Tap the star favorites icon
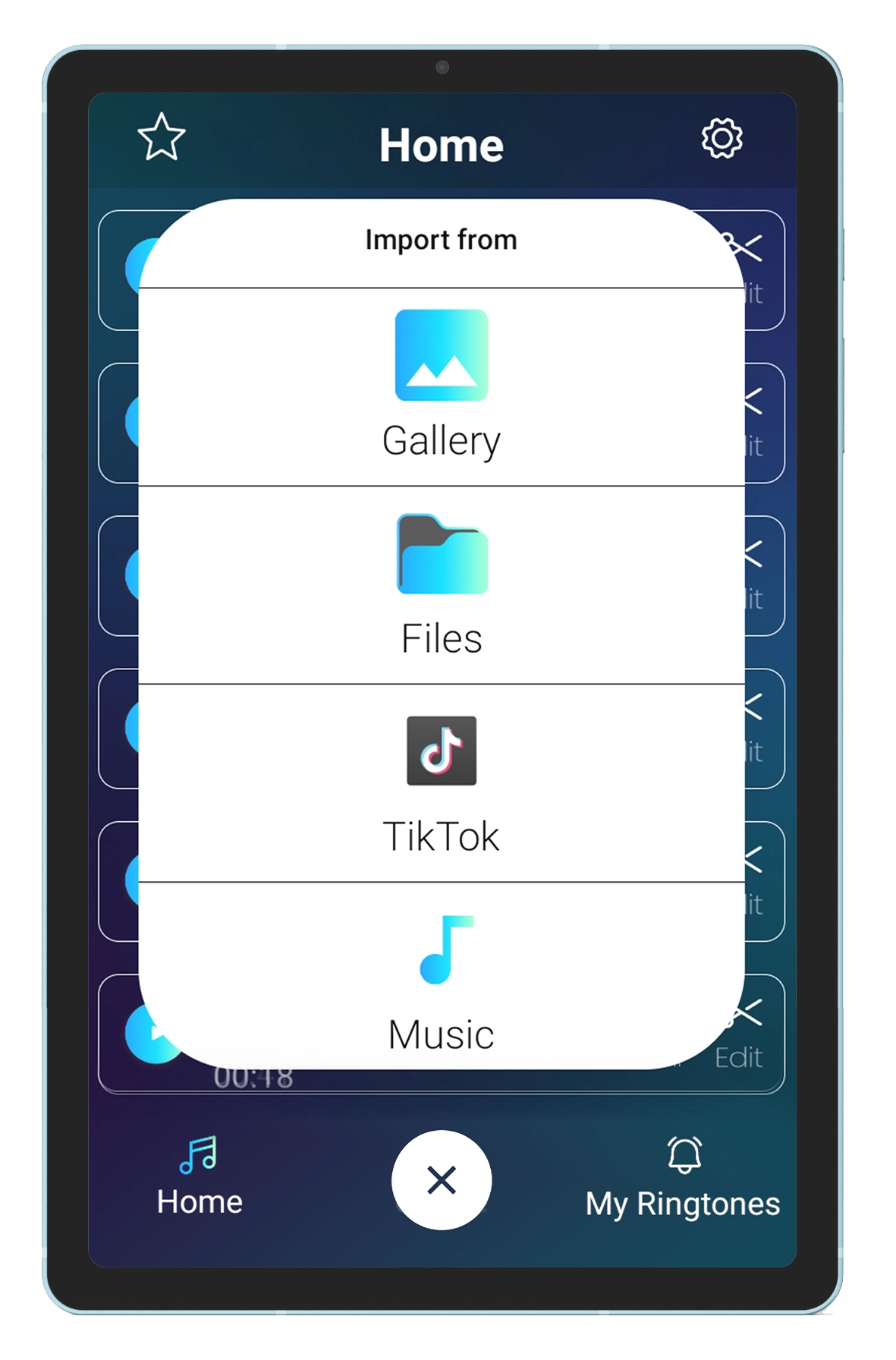The width and height of the screenshot is (896, 1360). (x=161, y=137)
